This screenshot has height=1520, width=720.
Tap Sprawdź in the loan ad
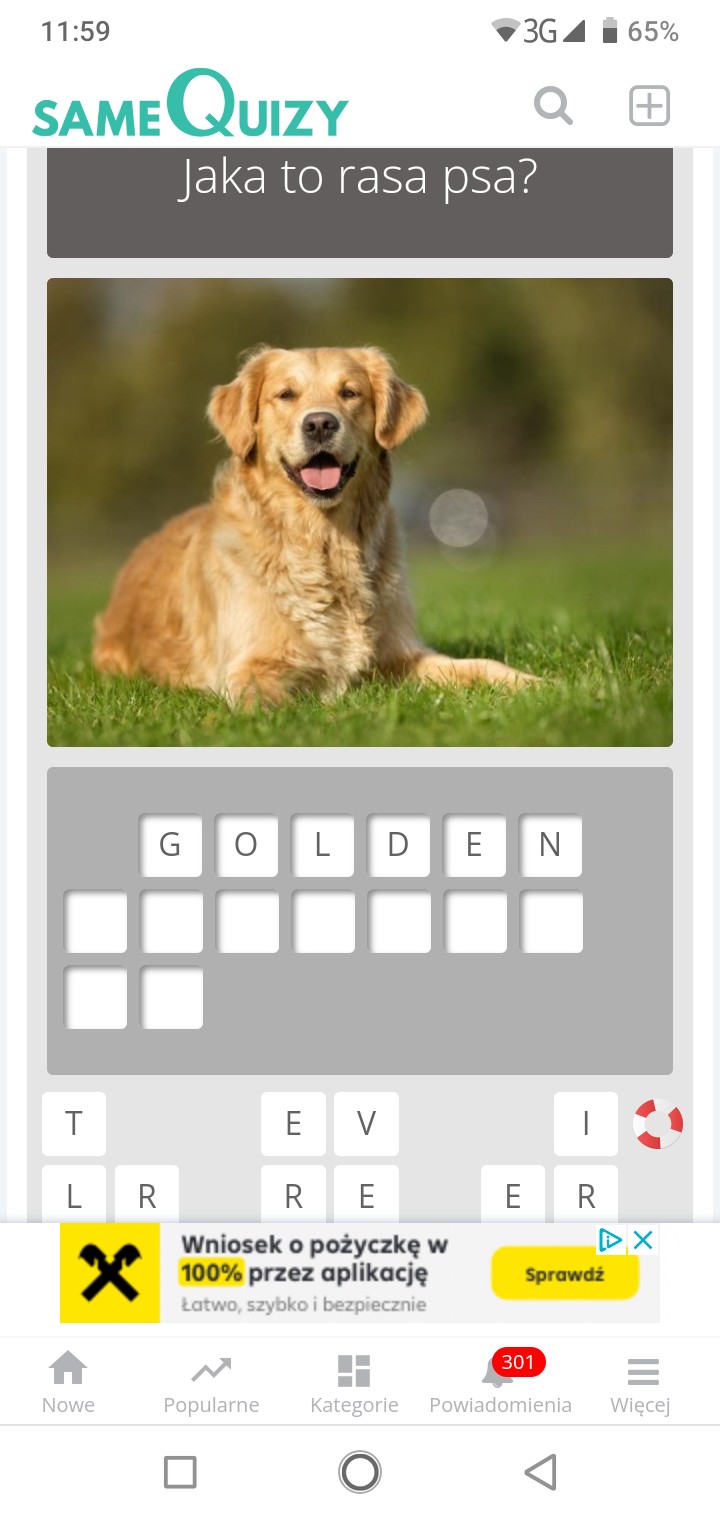(565, 1275)
